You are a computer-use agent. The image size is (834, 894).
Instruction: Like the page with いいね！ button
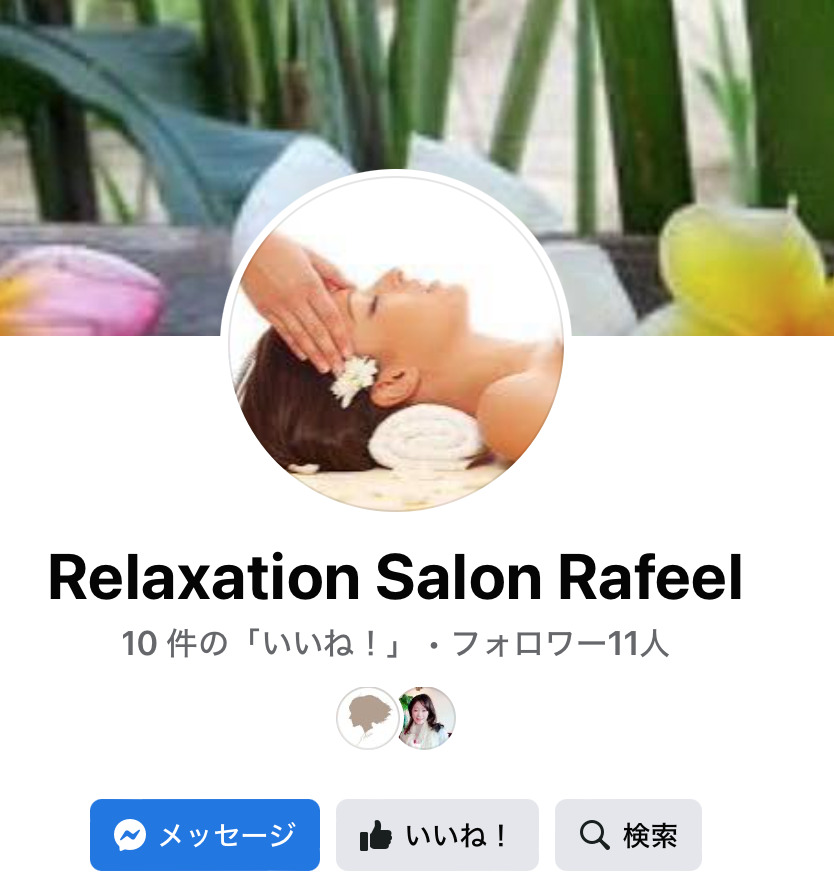point(437,835)
